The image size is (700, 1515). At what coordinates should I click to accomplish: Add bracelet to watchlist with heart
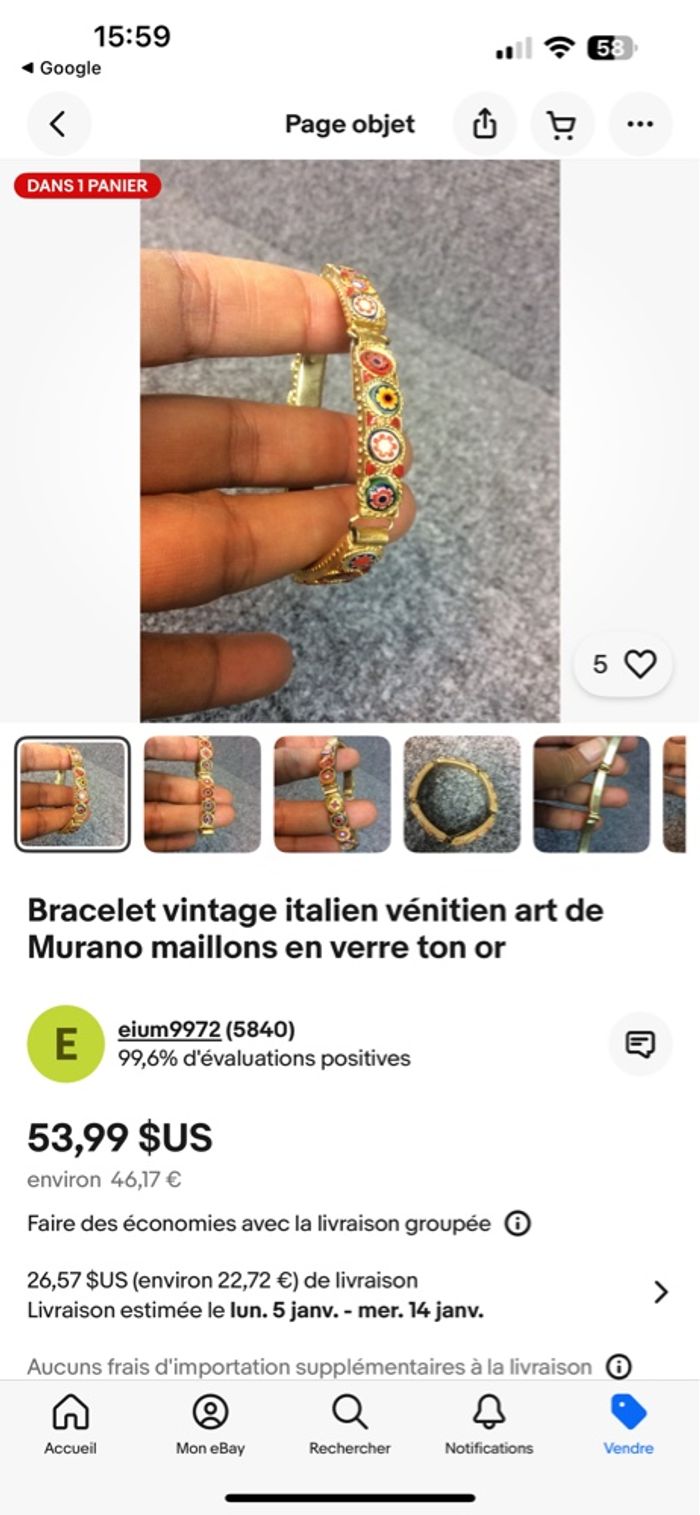(639, 664)
